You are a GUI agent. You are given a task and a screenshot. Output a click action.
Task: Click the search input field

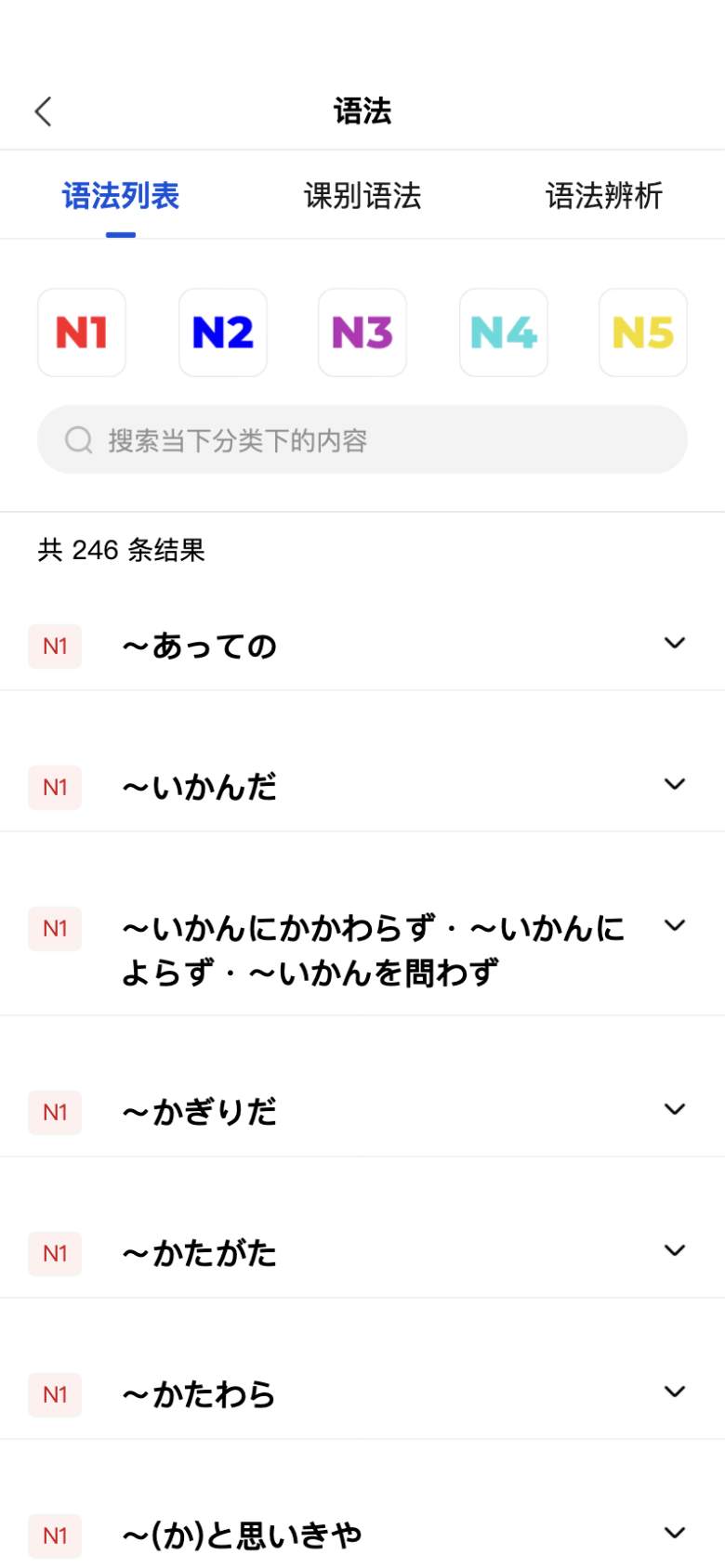pyautogui.click(x=362, y=438)
